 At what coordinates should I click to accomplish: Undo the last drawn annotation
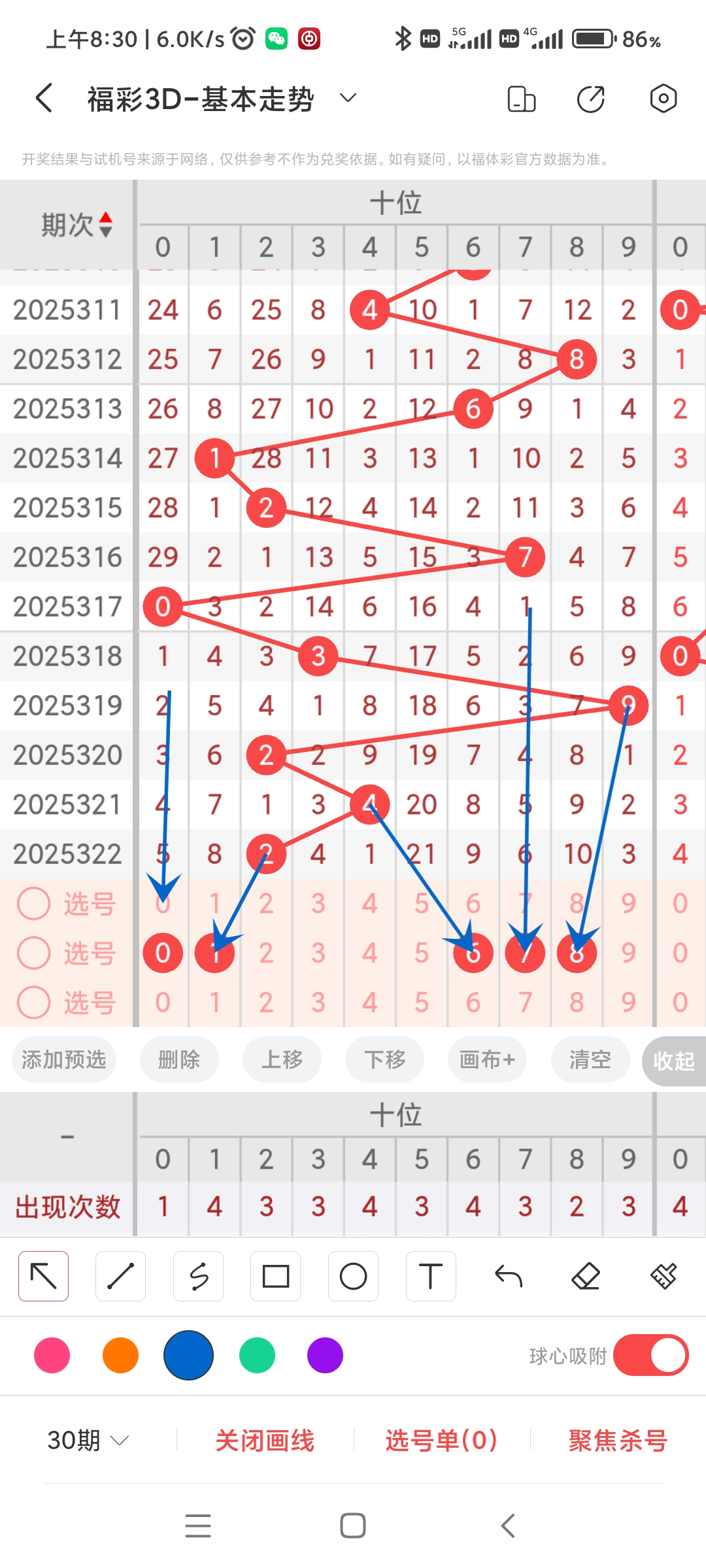click(508, 1275)
